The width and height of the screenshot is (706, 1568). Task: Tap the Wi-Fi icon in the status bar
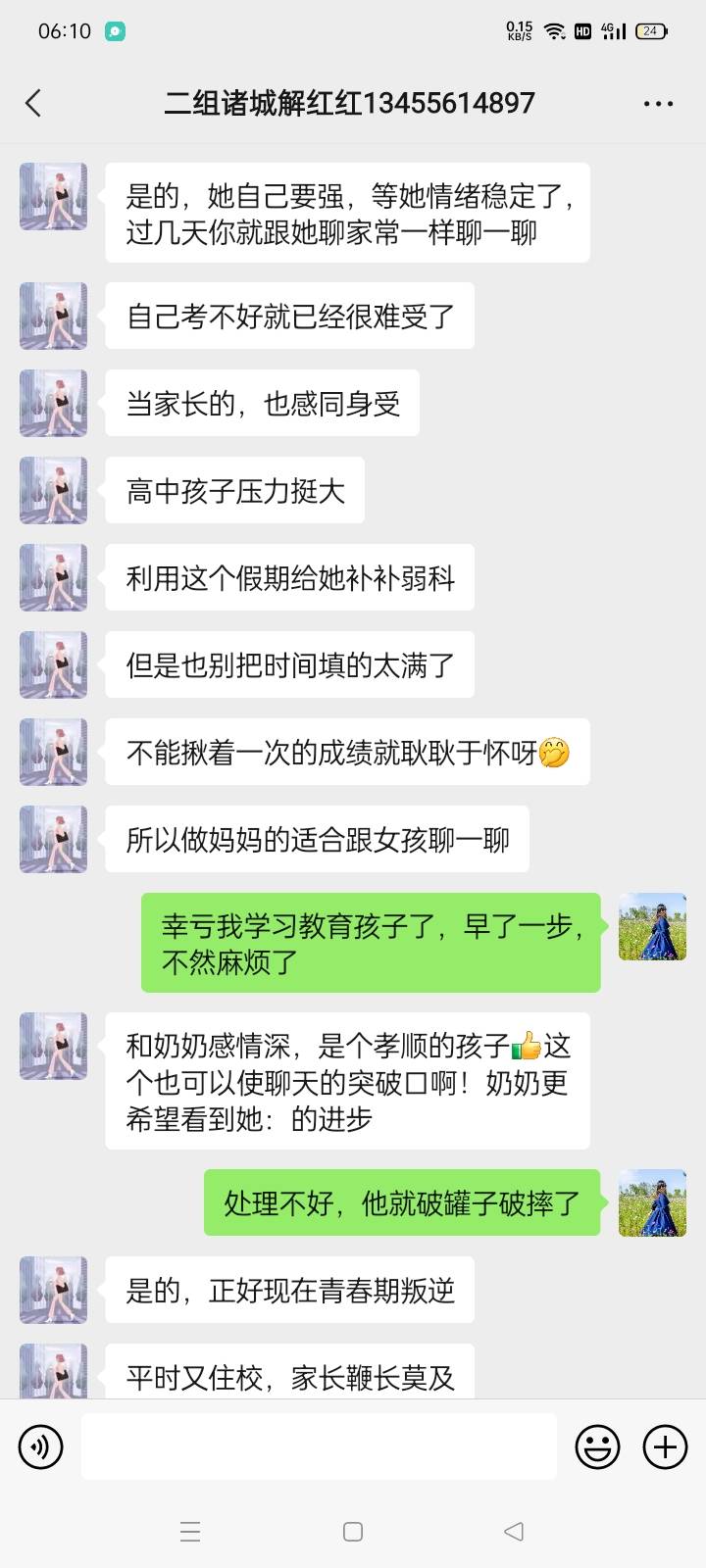(x=554, y=31)
